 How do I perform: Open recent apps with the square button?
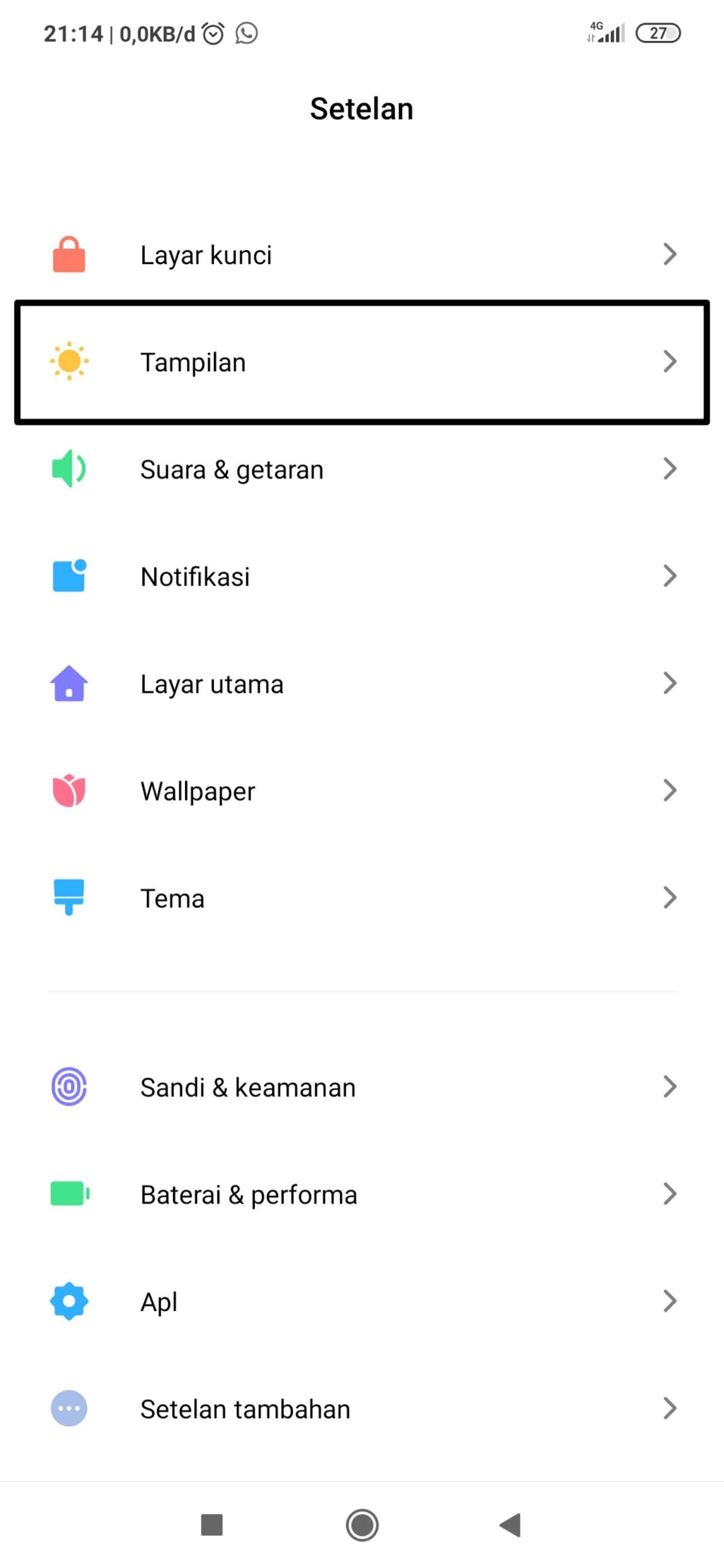212,1525
